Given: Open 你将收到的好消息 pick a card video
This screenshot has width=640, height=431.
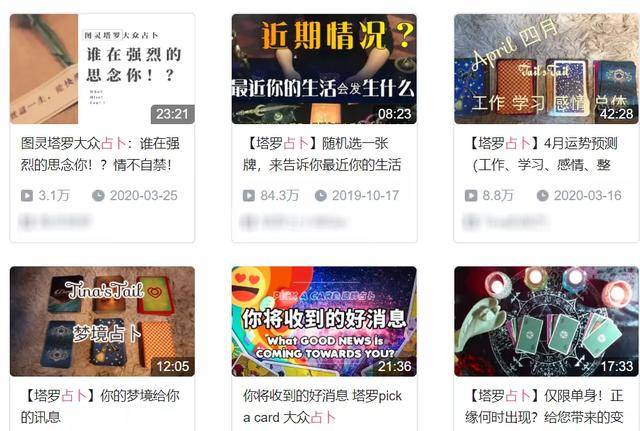Looking at the screenshot, I should [x=324, y=321].
